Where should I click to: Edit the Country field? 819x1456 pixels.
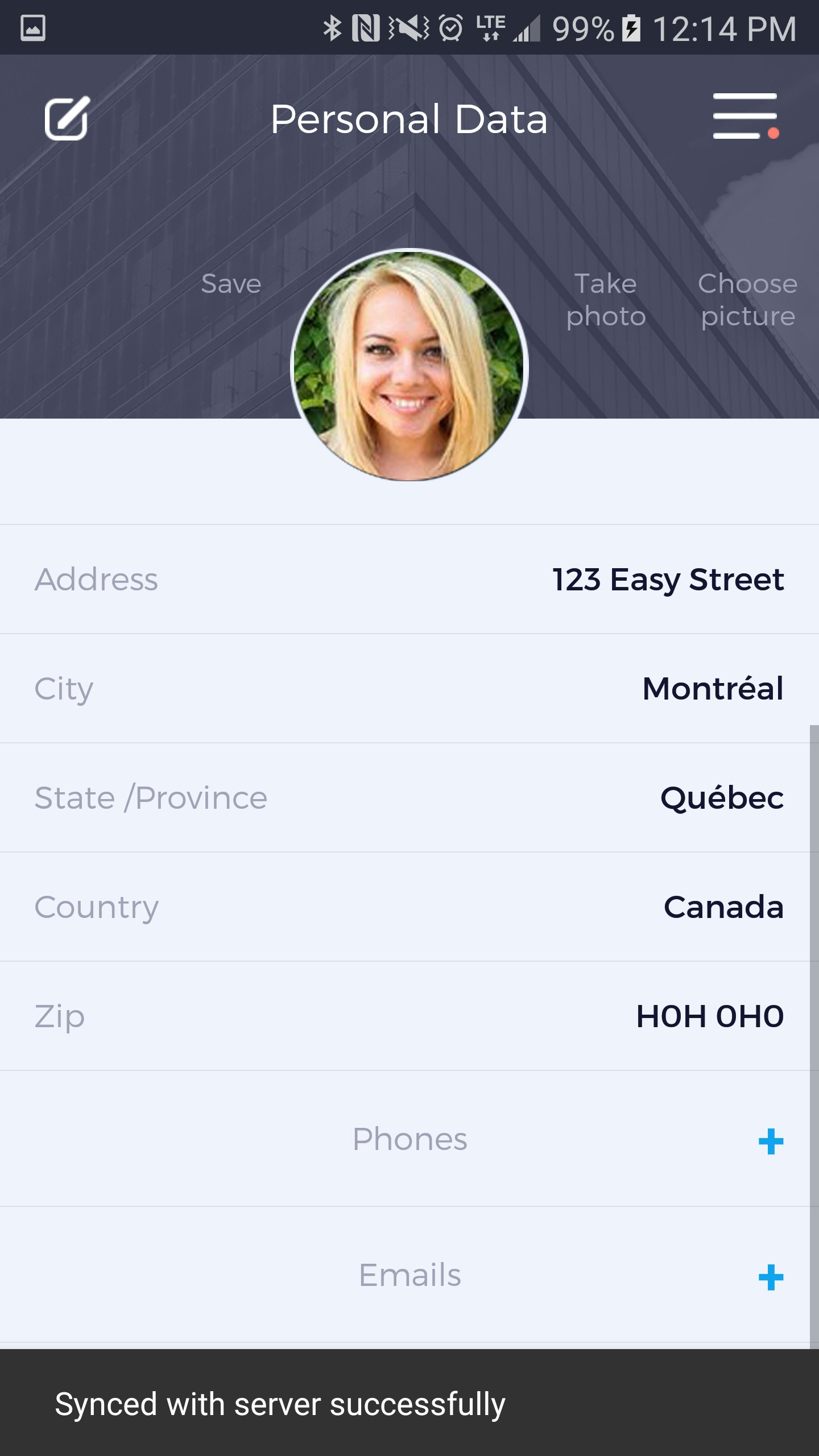pos(723,907)
